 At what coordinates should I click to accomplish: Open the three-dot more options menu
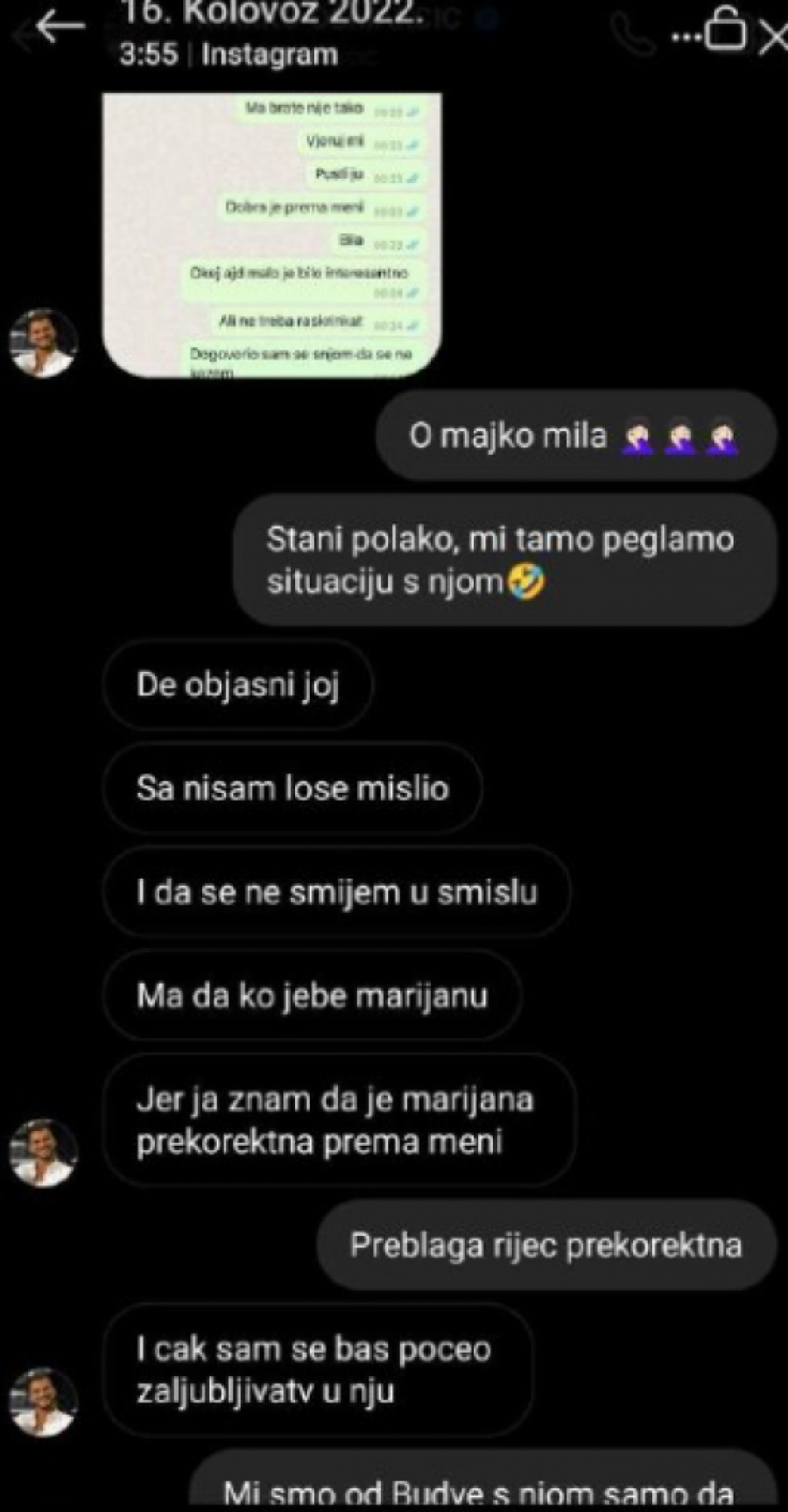coord(686,37)
